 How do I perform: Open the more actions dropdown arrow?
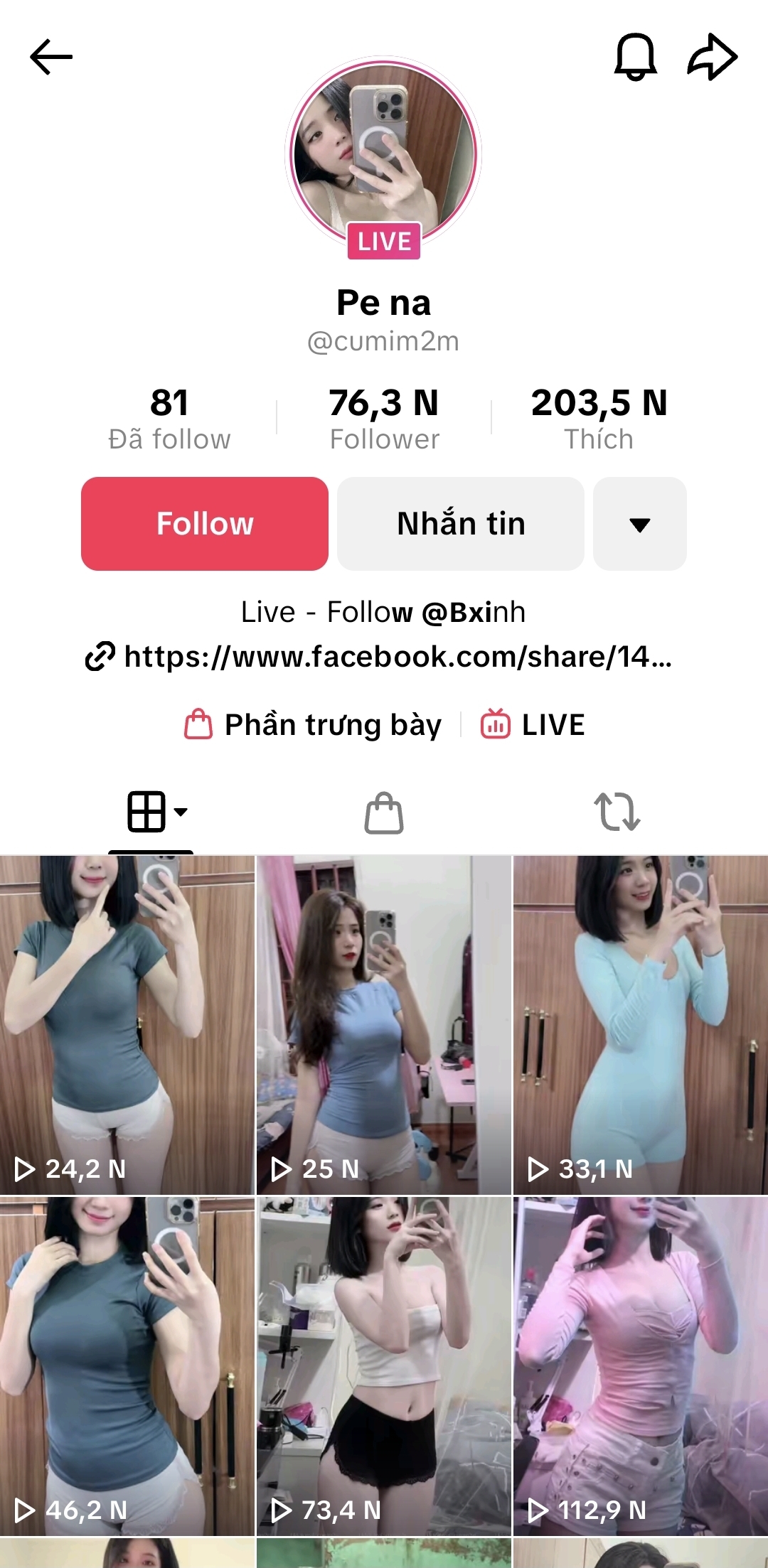coord(639,523)
